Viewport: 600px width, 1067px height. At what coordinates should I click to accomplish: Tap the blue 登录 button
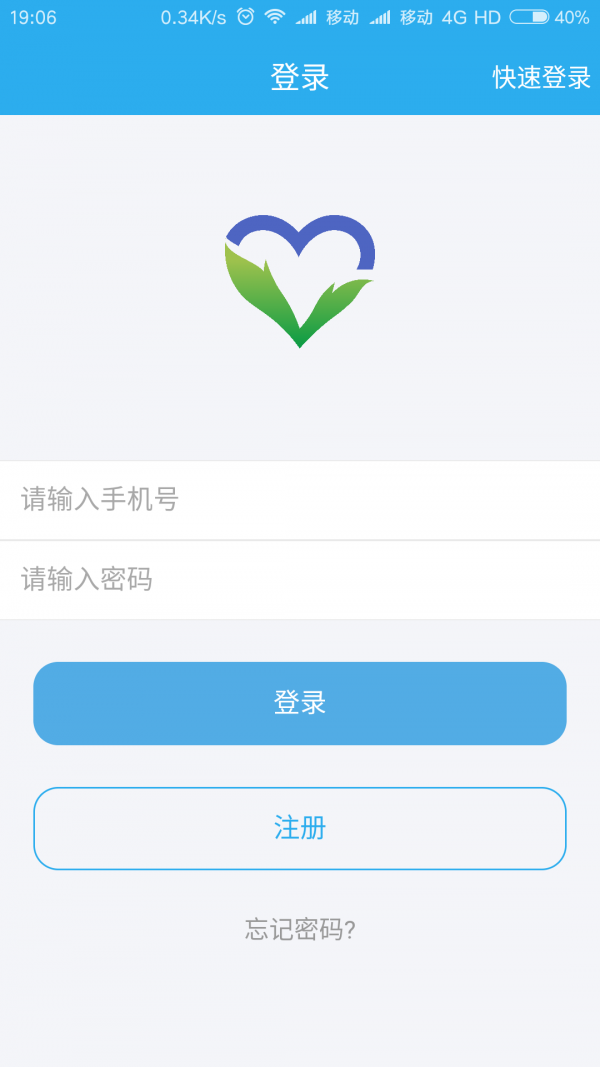pos(300,703)
